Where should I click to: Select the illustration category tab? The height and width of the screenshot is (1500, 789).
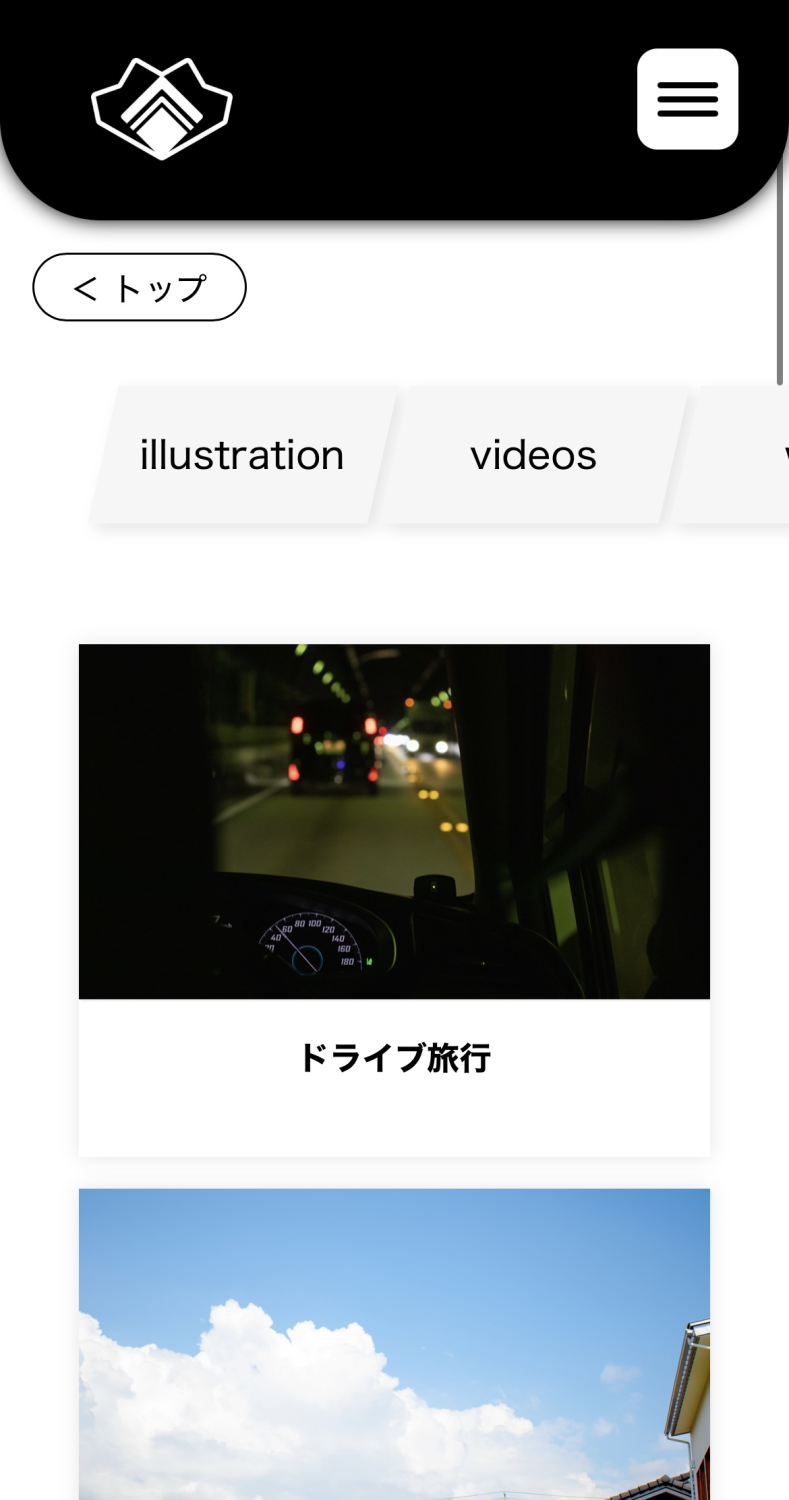(242, 455)
